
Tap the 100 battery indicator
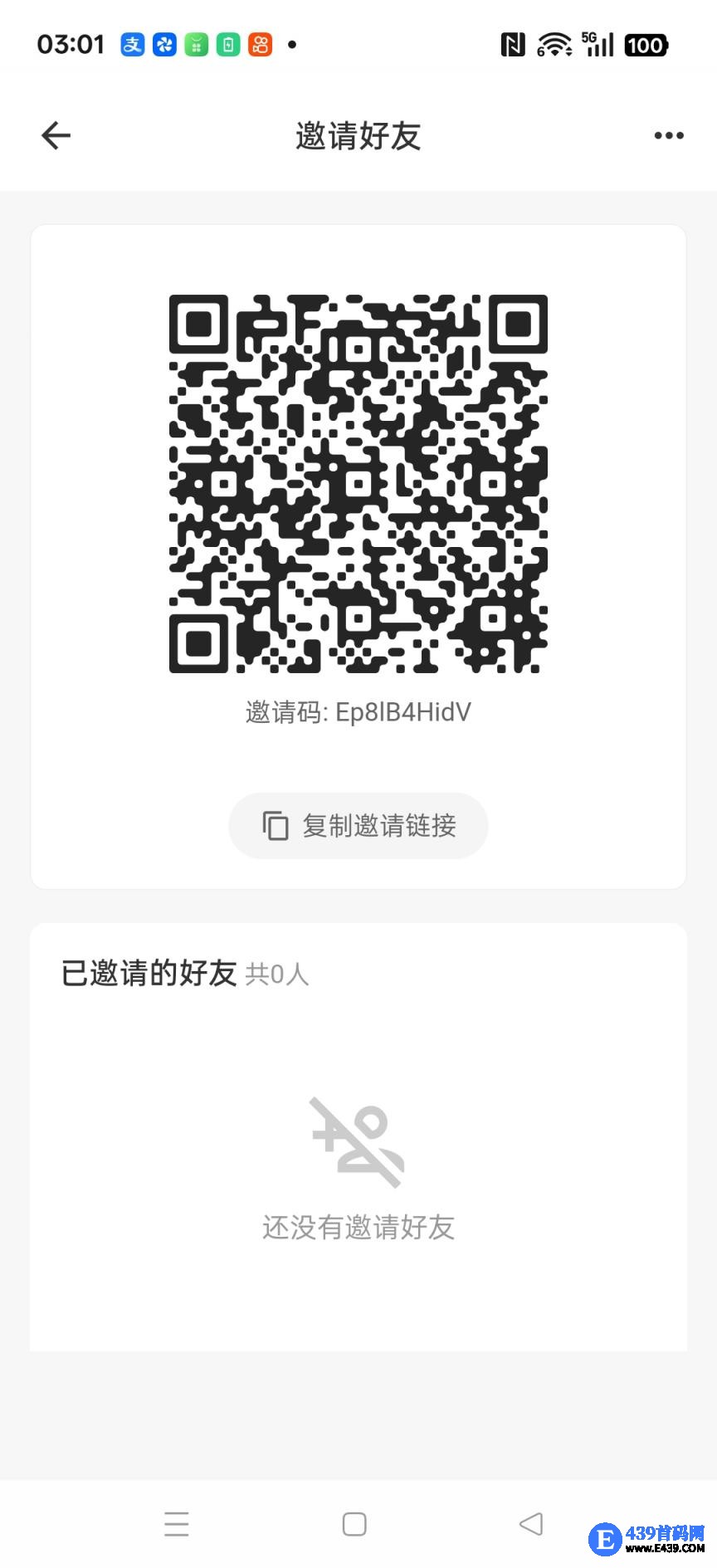pyautogui.click(x=646, y=44)
